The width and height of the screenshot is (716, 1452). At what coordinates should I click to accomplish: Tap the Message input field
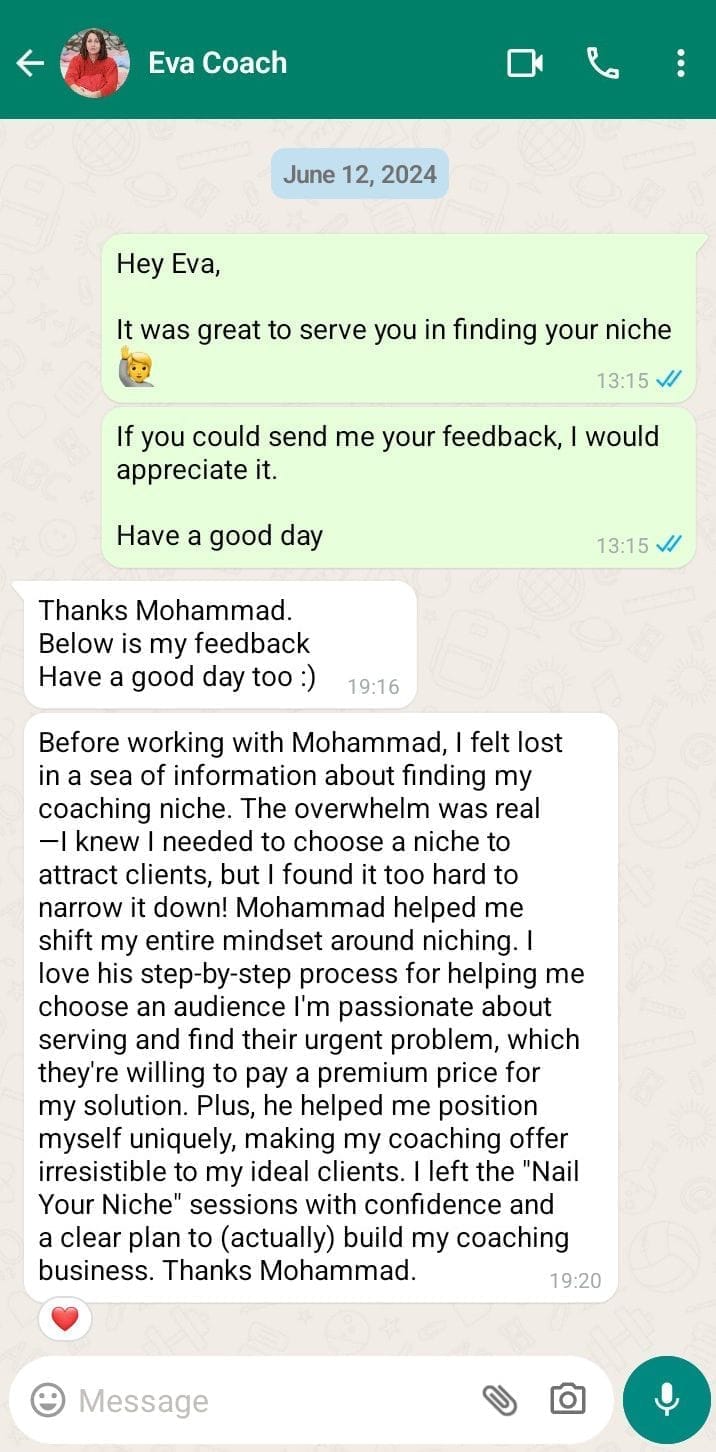pyautogui.click(x=270, y=1401)
